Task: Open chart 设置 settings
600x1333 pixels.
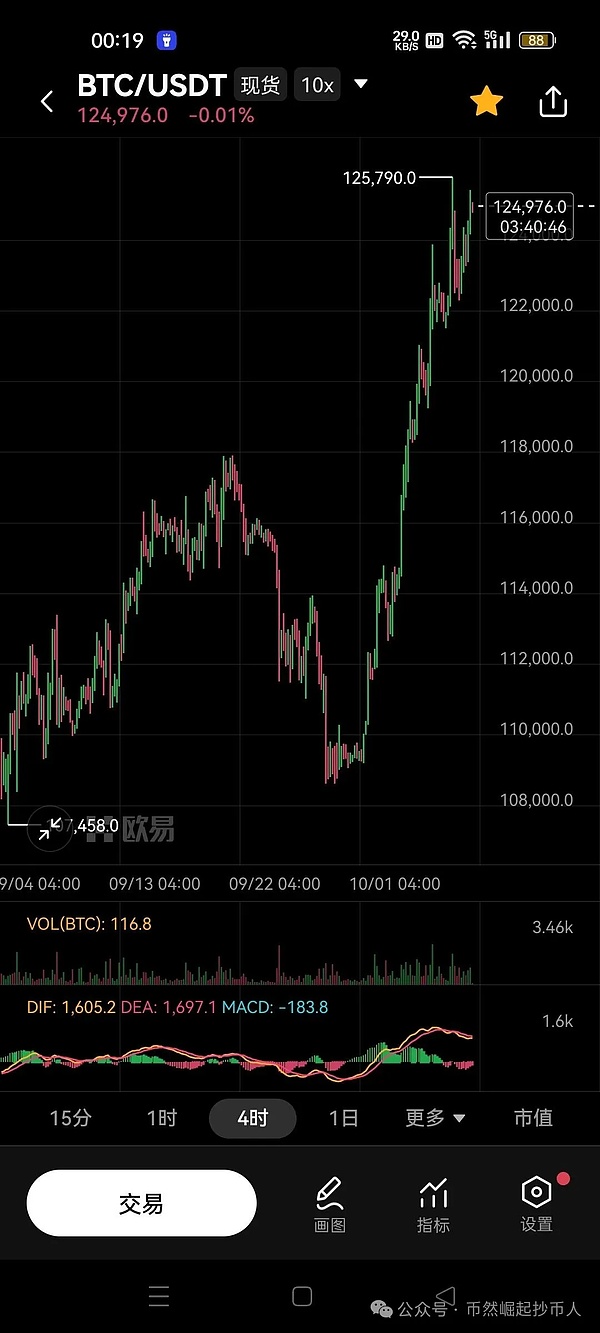Action: click(x=537, y=1204)
